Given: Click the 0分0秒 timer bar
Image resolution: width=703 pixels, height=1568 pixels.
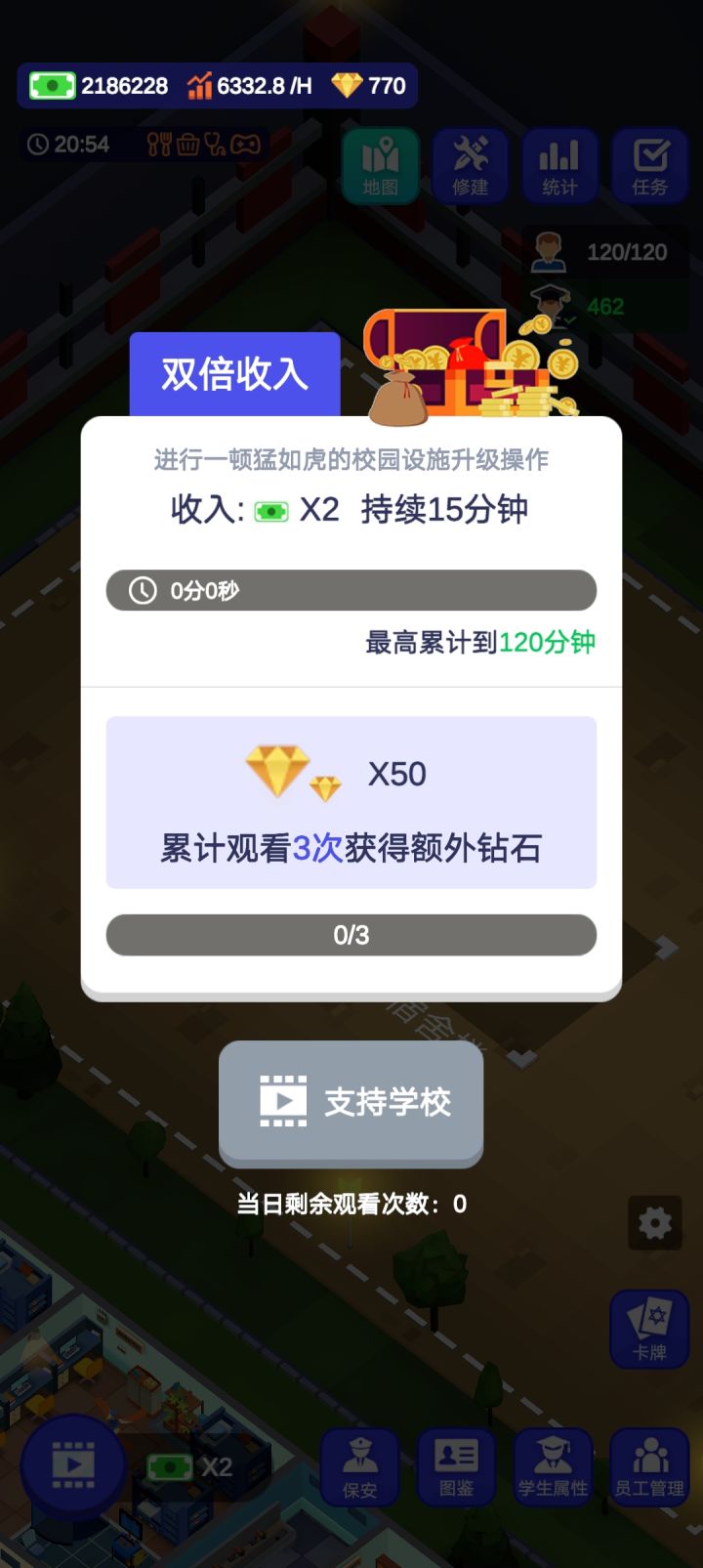Looking at the screenshot, I should click(x=351, y=590).
